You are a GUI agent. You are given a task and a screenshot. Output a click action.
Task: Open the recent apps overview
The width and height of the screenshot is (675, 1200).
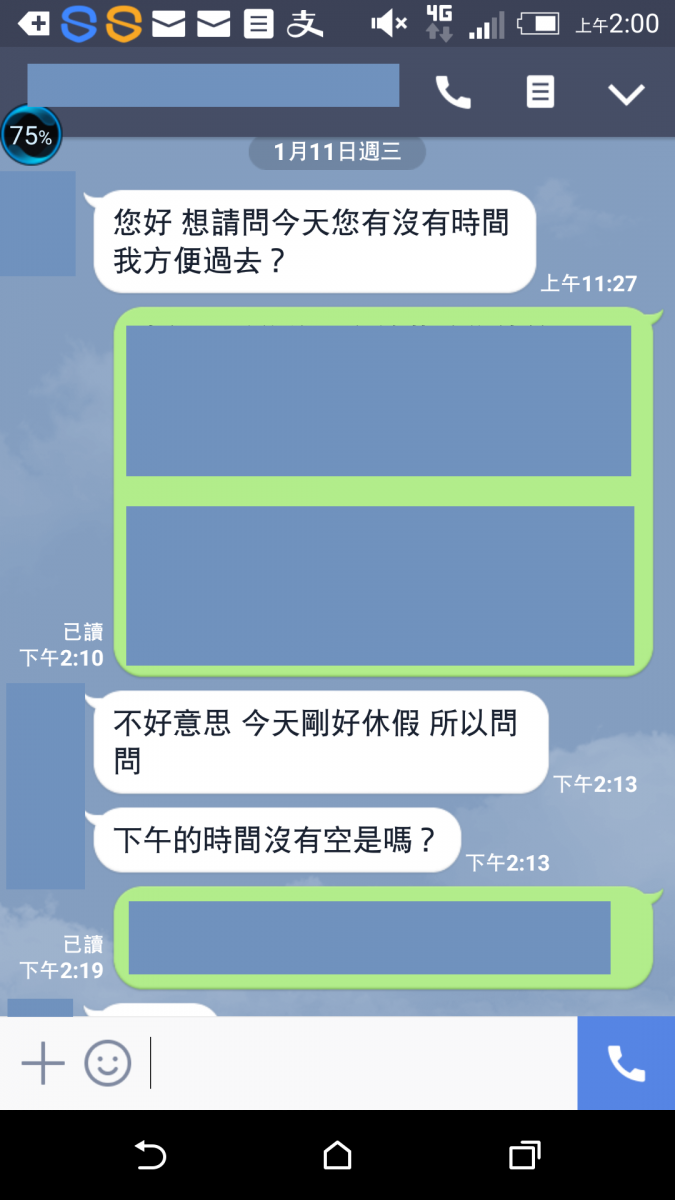[524, 1156]
